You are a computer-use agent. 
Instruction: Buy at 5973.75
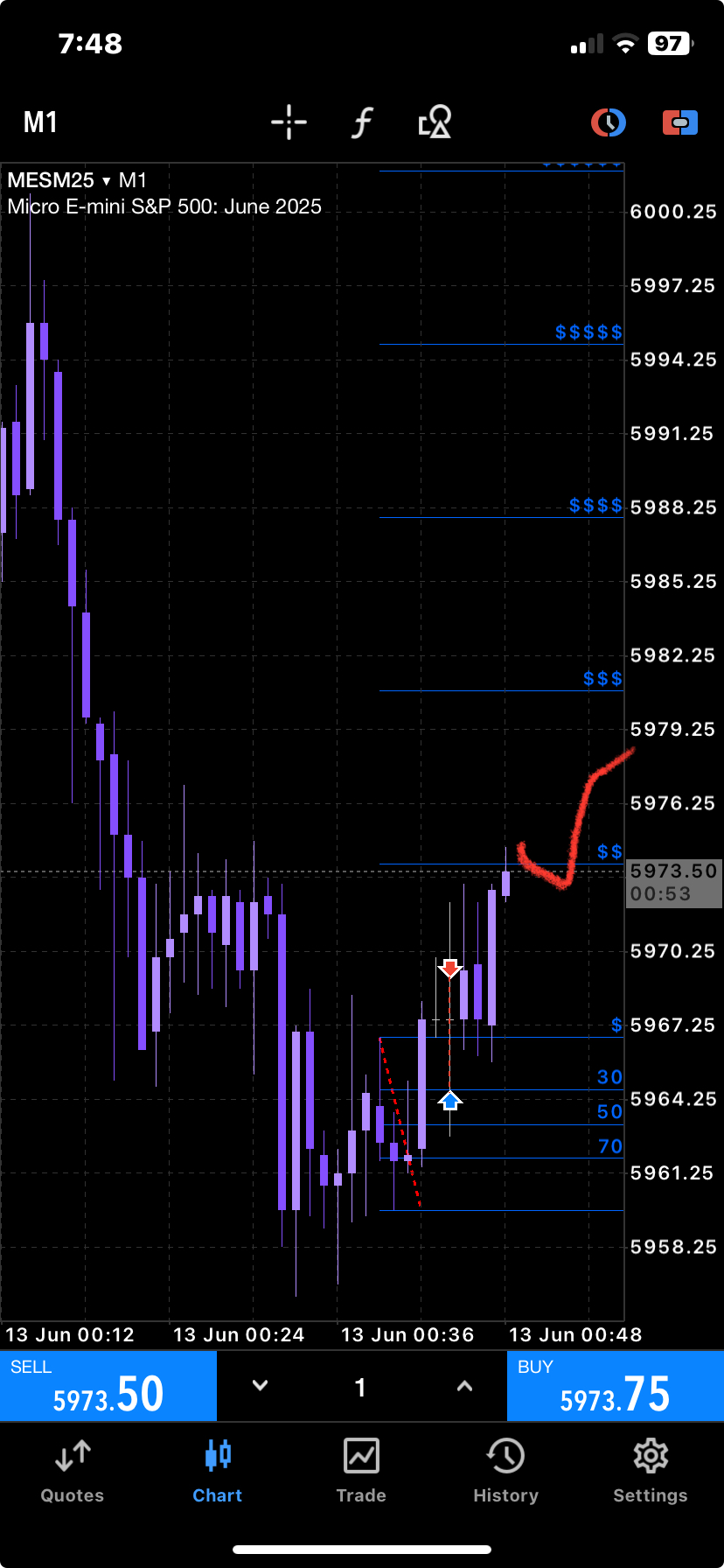616,1387
